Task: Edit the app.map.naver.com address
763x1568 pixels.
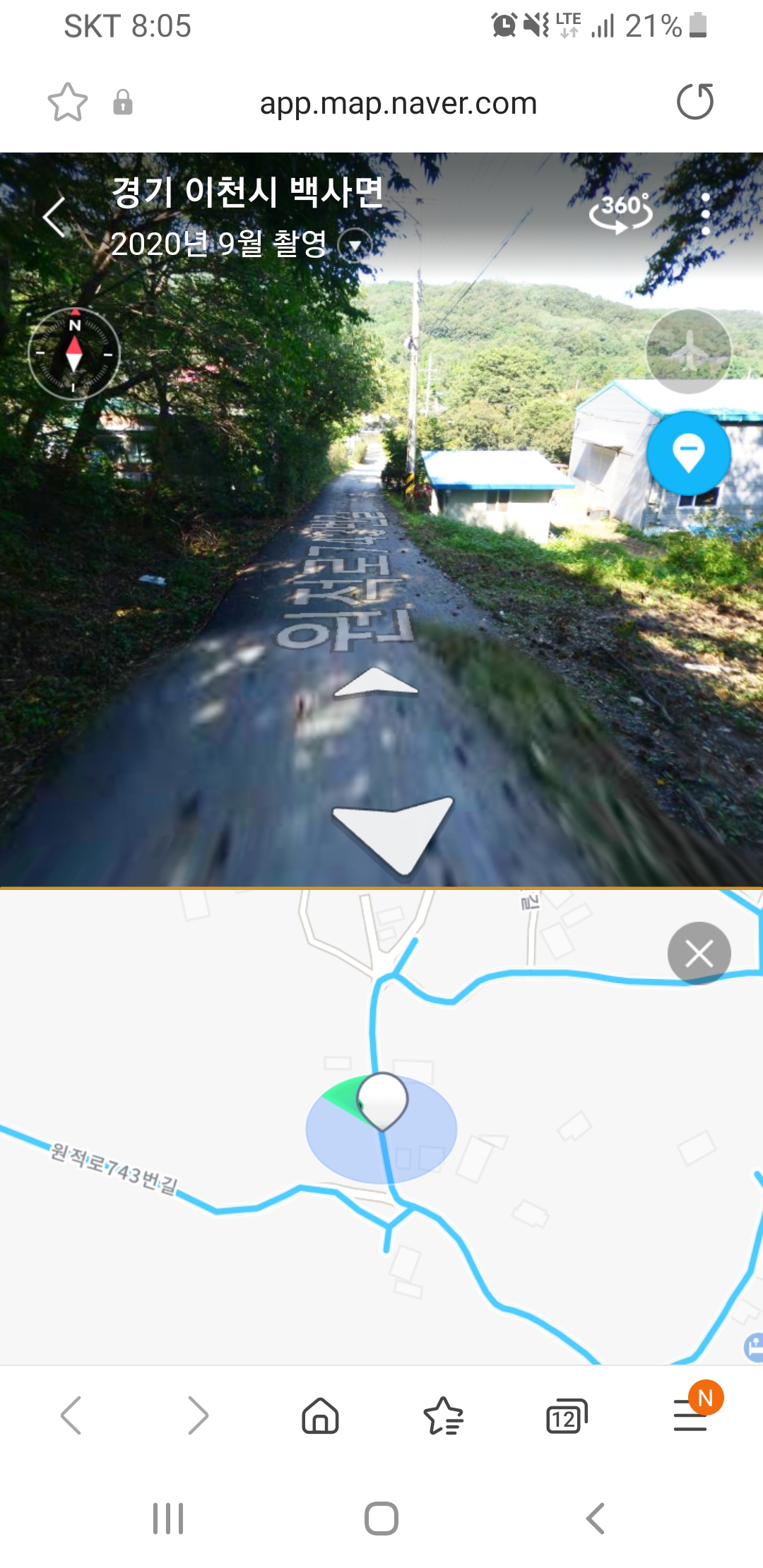Action: (x=398, y=104)
